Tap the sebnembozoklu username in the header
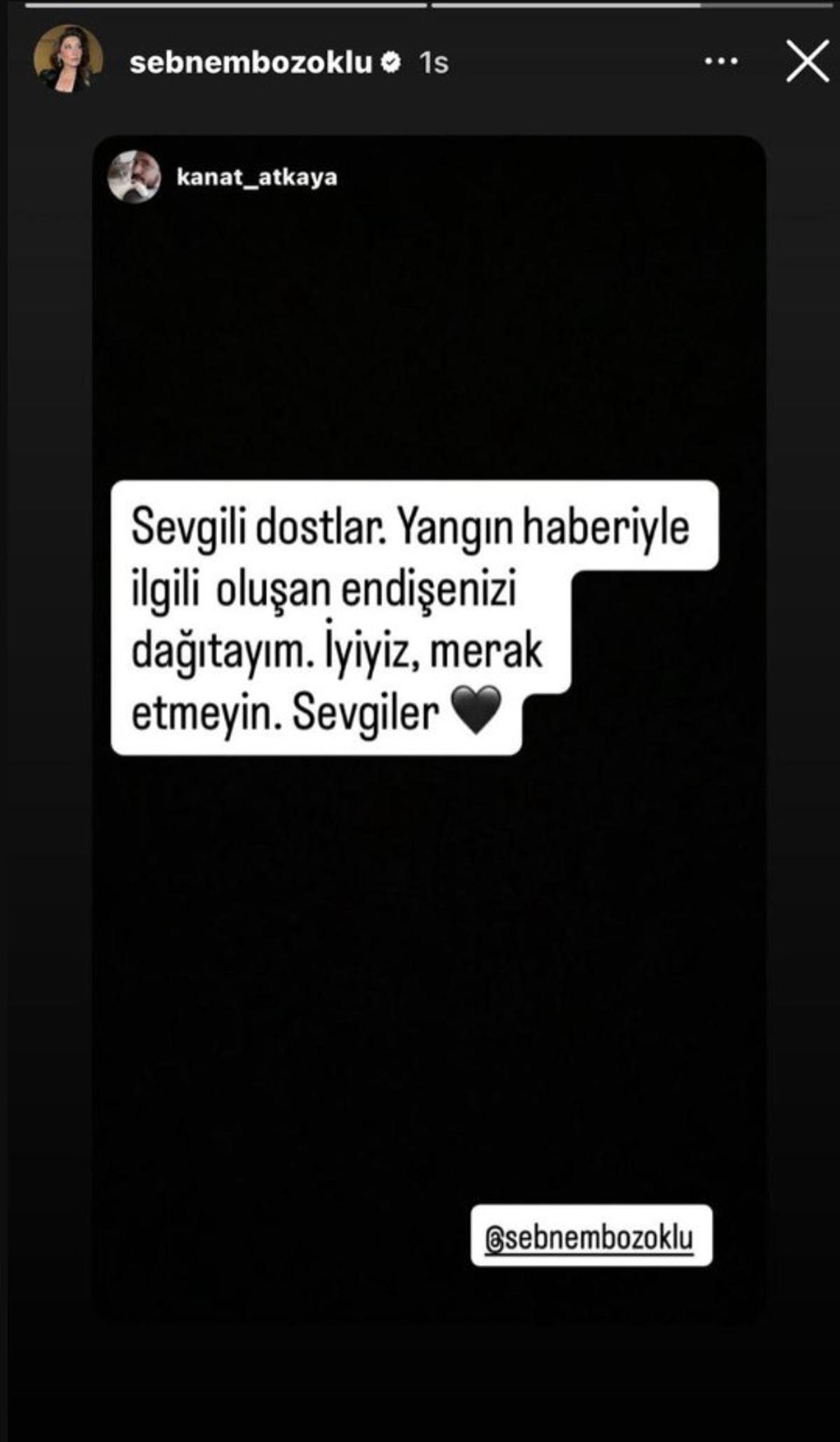The height and width of the screenshot is (1442, 840). 251,63
